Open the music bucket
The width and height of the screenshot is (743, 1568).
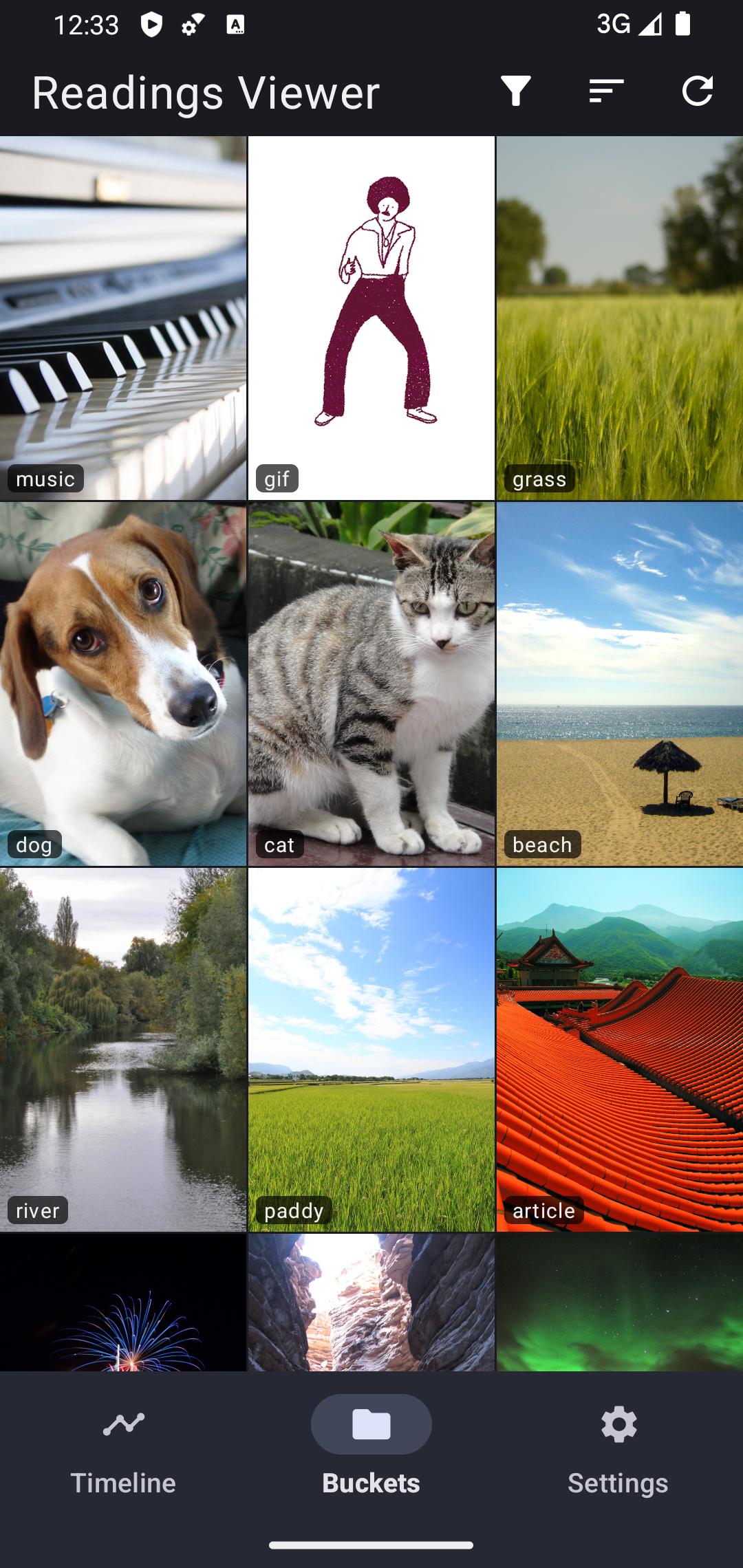123,318
